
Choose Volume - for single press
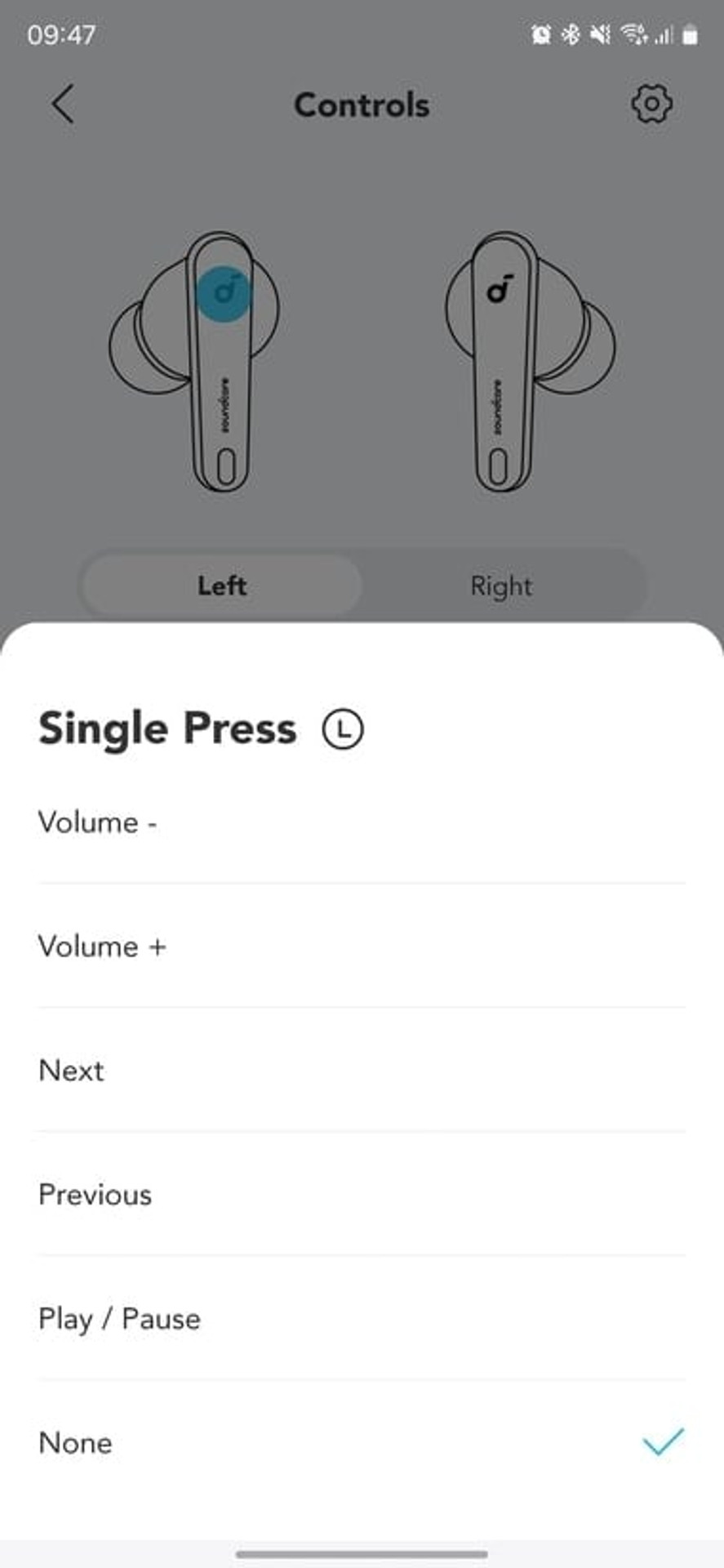point(362,822)
